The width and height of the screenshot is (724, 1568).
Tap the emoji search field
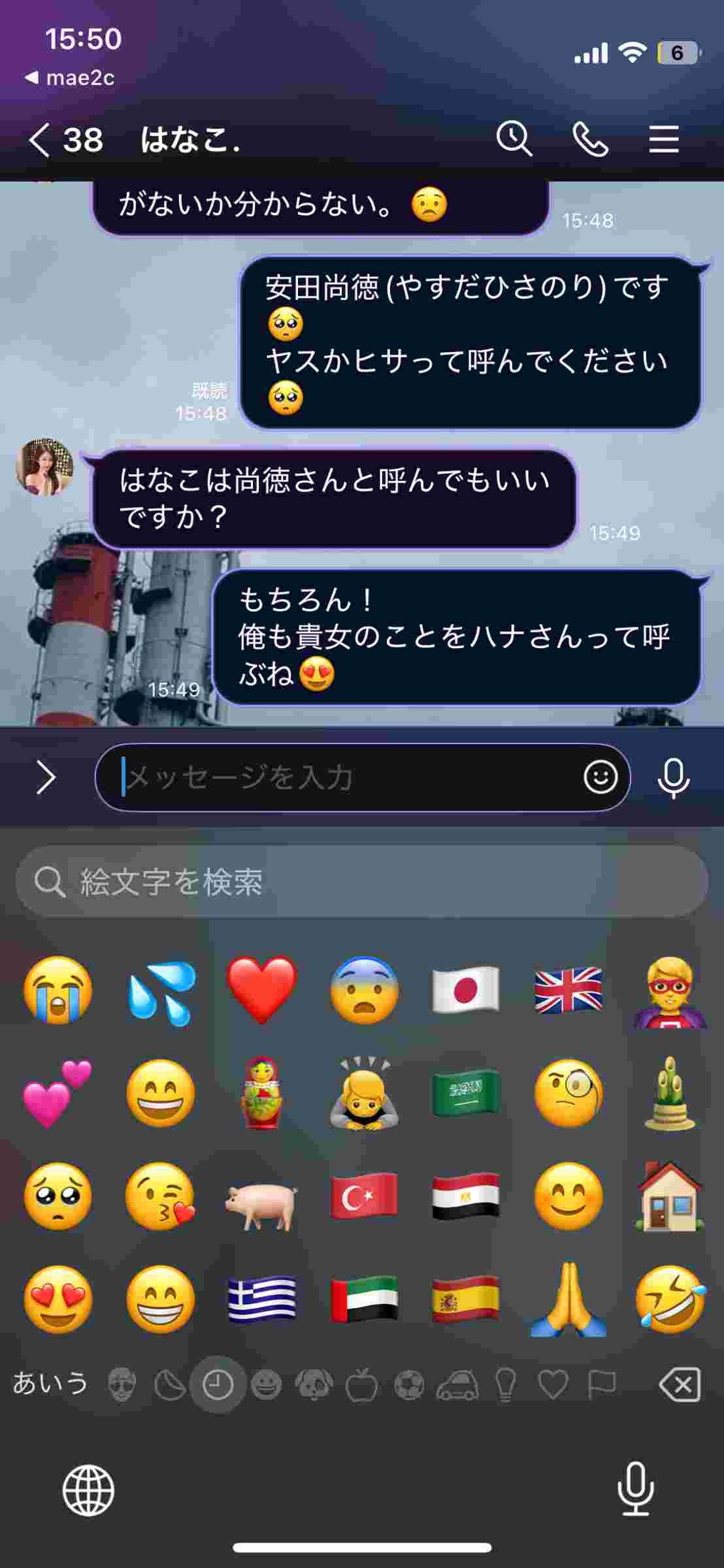[362, 882]
